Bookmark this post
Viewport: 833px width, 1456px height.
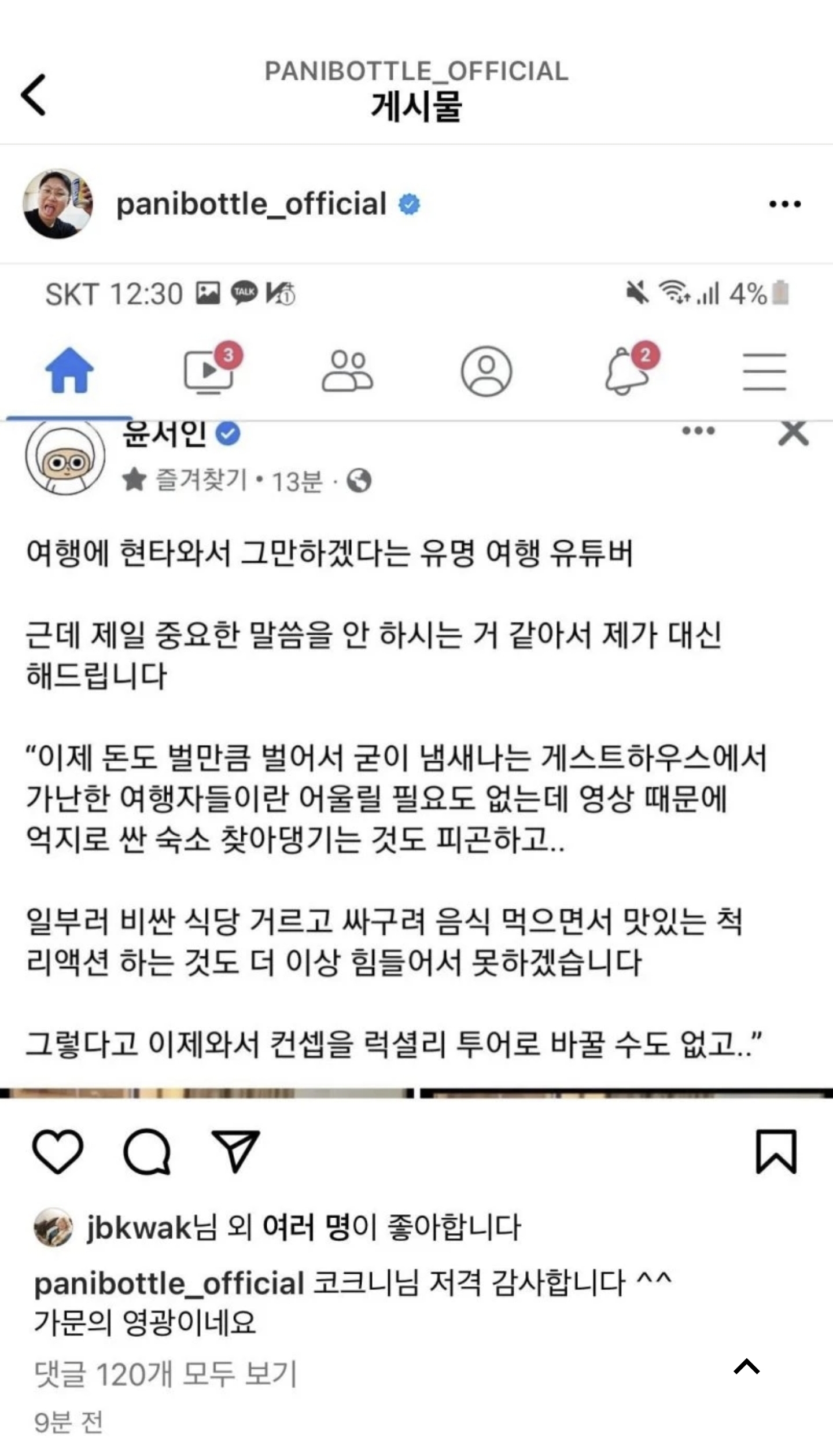pos(776,1151)
